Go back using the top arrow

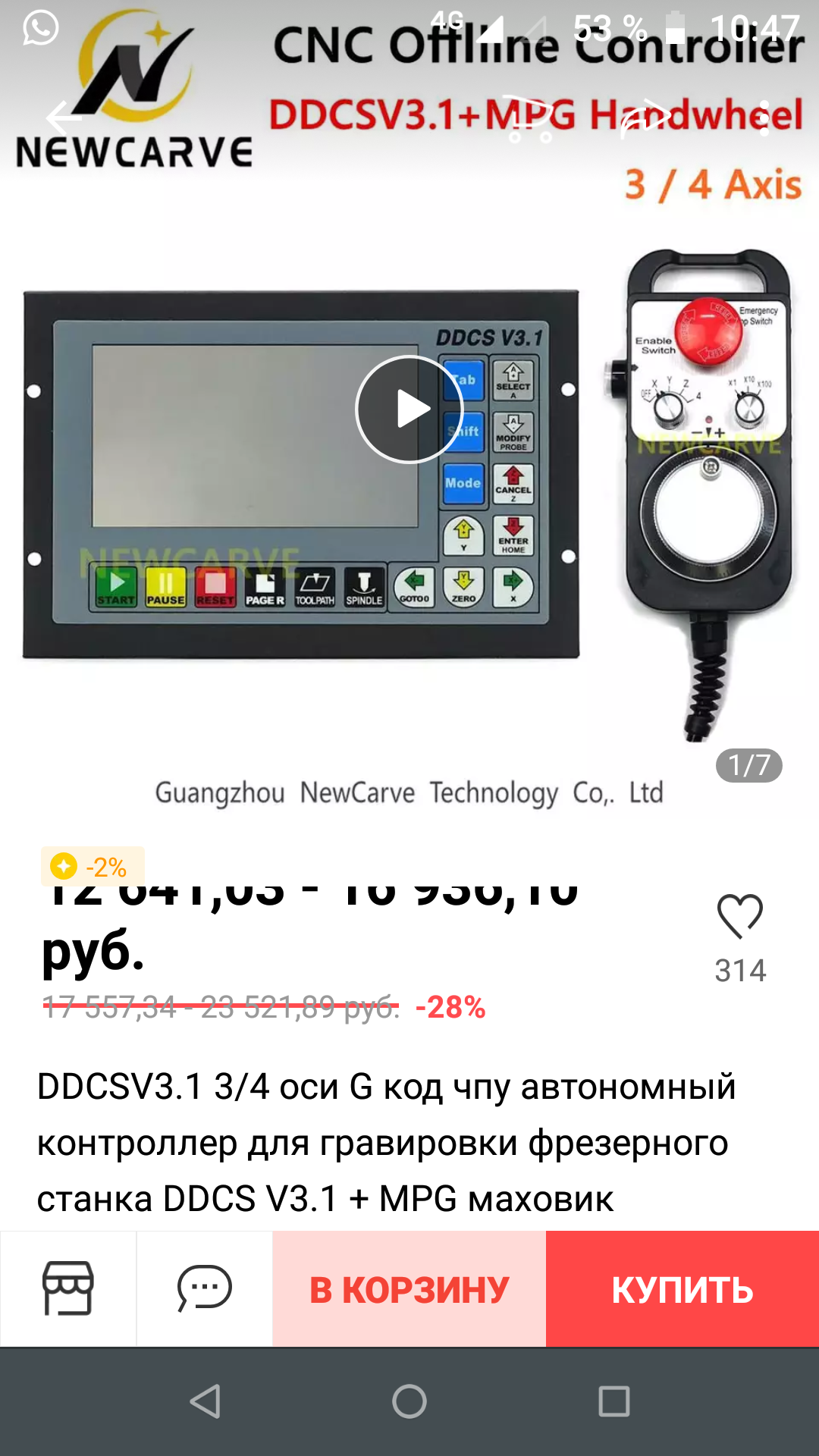[64, 118]
